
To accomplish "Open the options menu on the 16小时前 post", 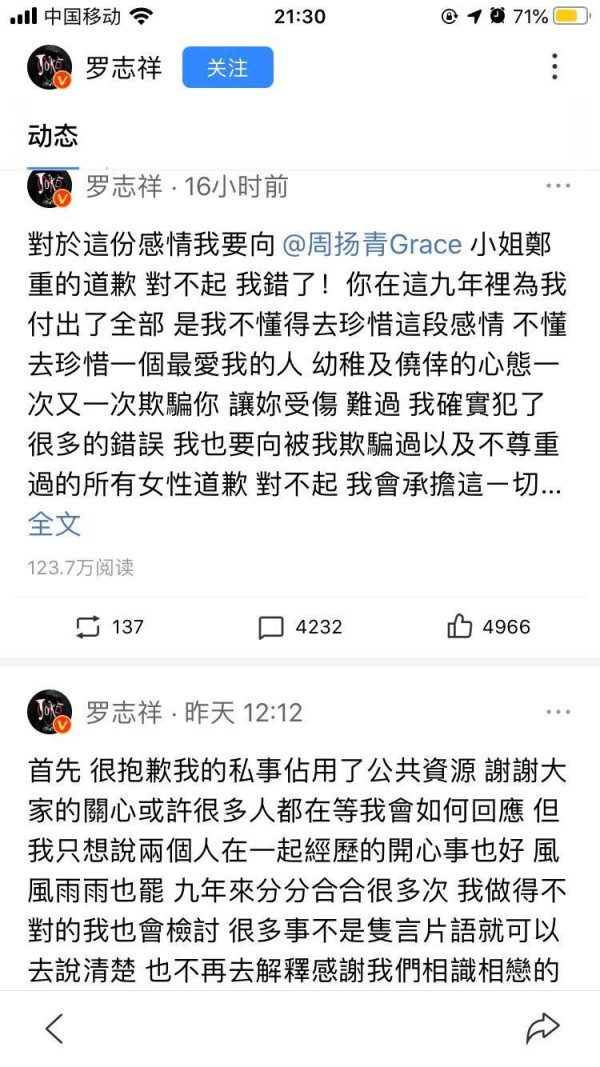I will (x=558, y=186).
